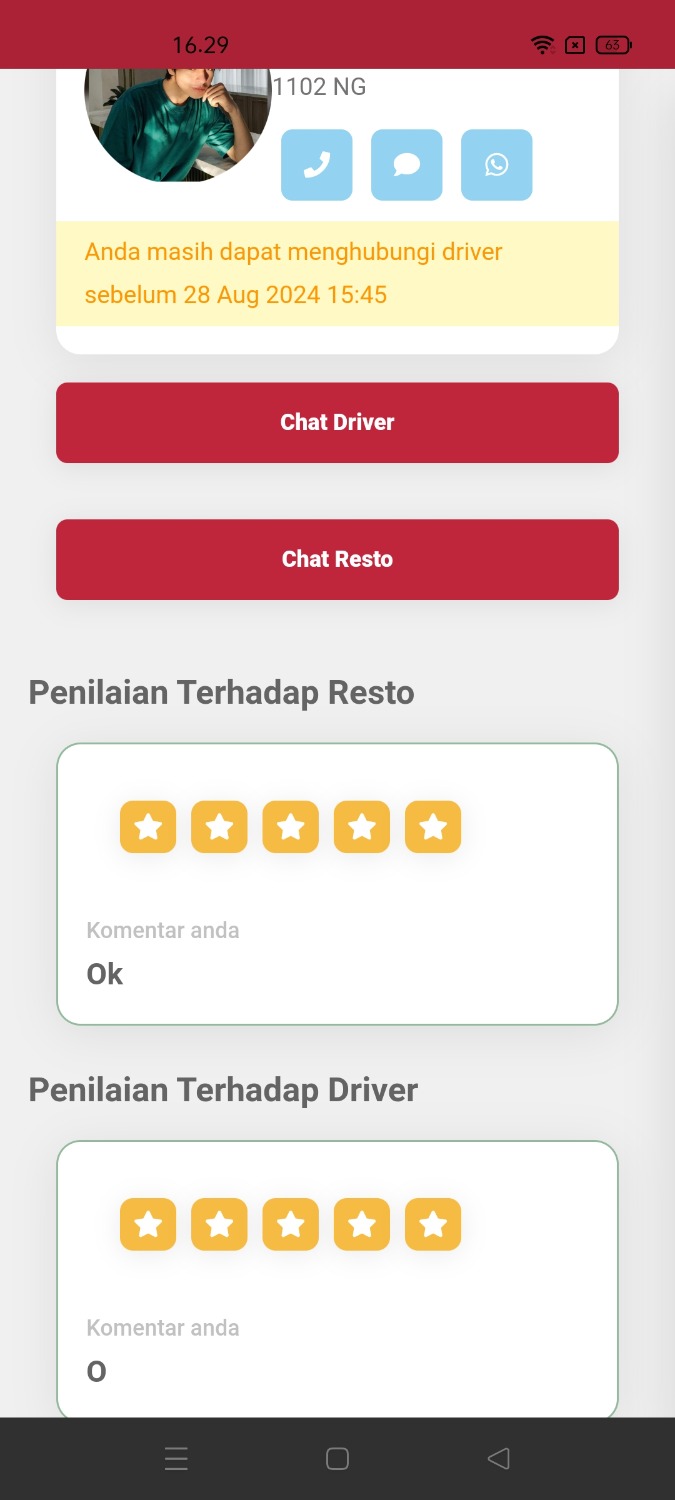The width and height of the screenshot is (675, 1500).
Task: Go back with the system back button
Action: point(498,1458)
